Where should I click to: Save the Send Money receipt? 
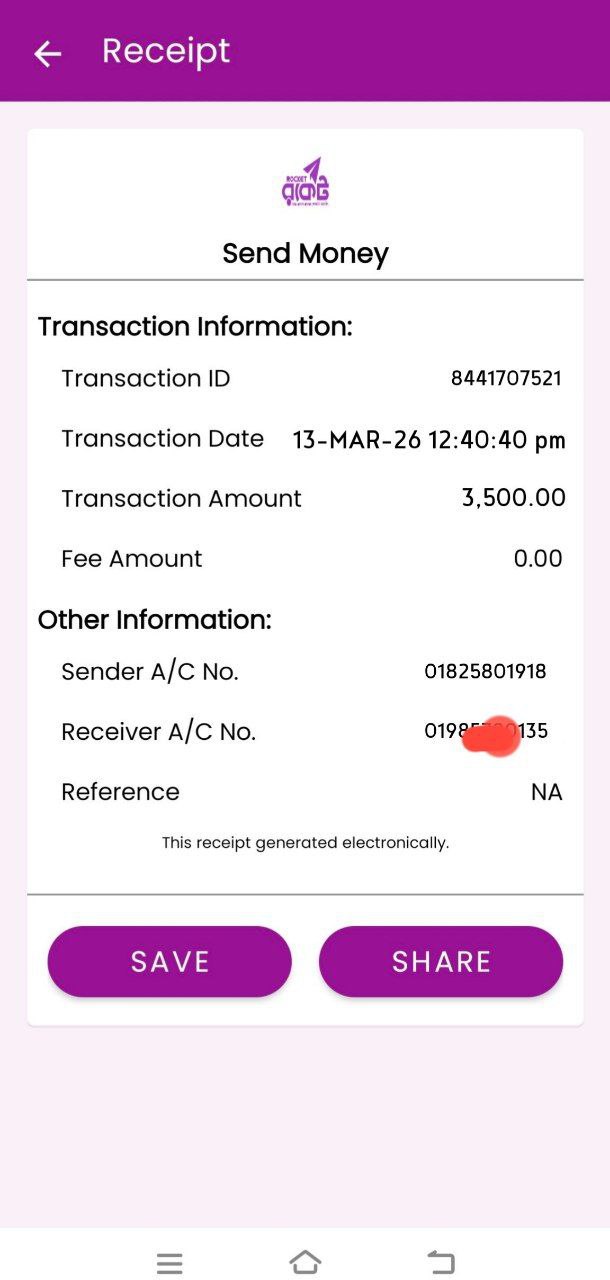point(169,961)
